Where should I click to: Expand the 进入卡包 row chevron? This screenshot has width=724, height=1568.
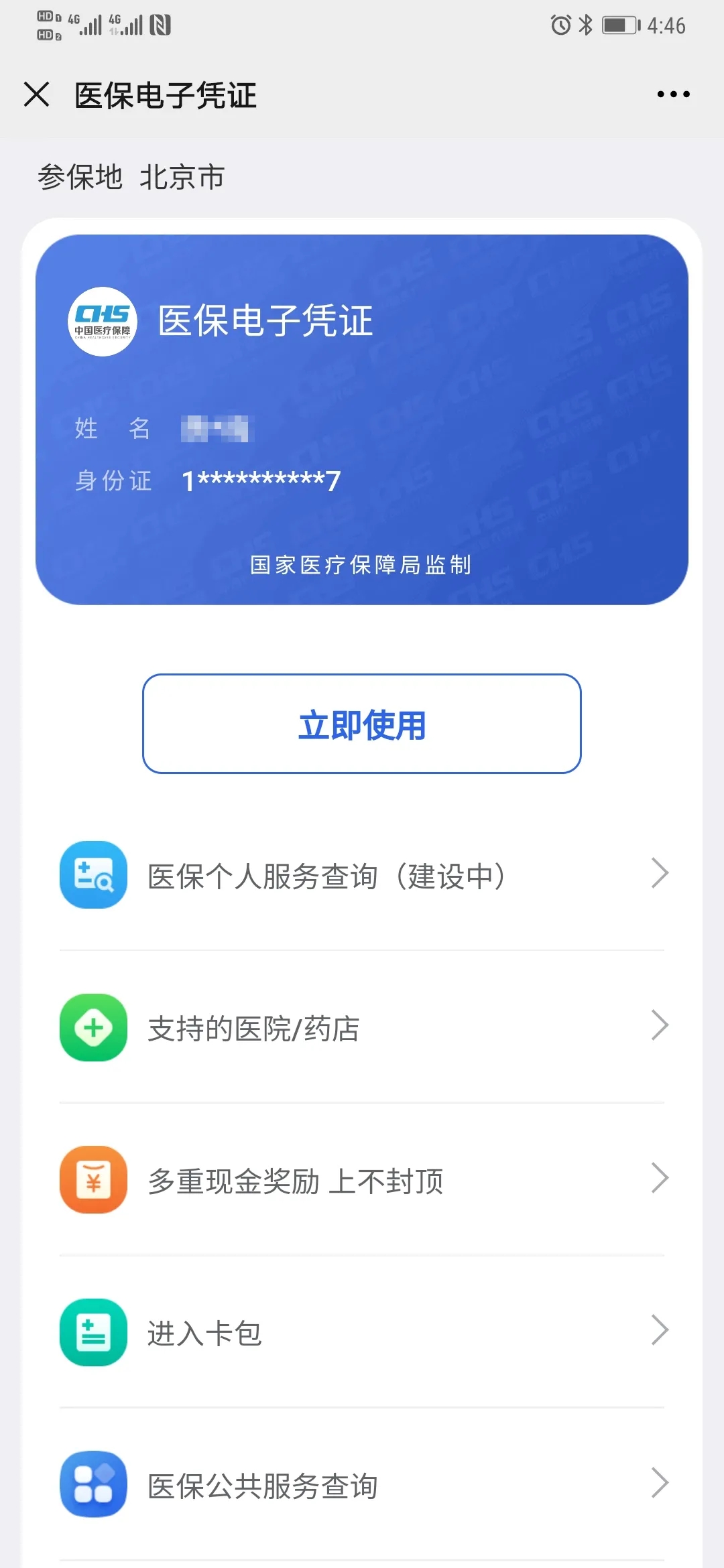[x=660, y=1331]
